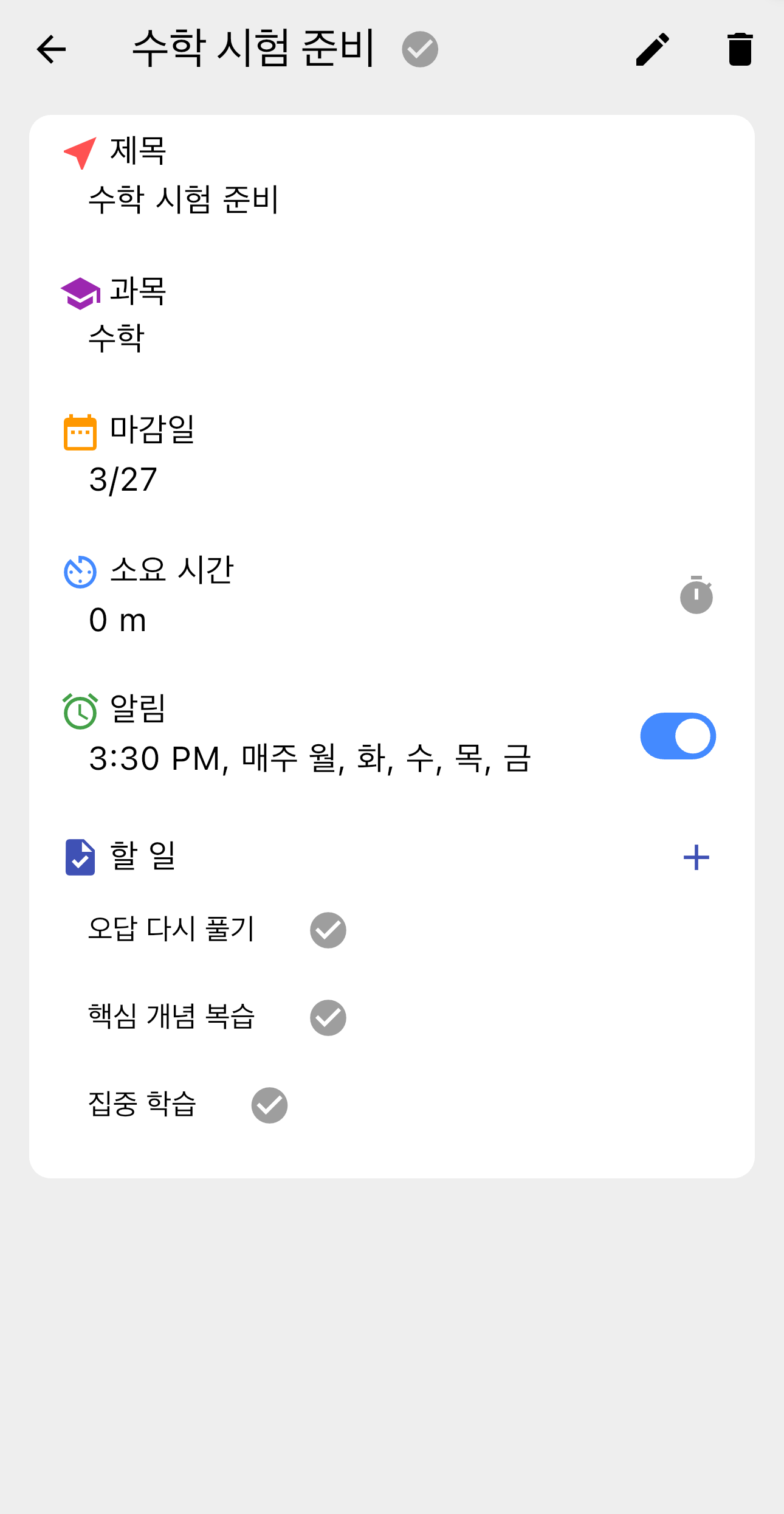Click the purple graduation cap subject icon
The width and height of the screenshot is (784, 1514).
[x=80, y=294]
